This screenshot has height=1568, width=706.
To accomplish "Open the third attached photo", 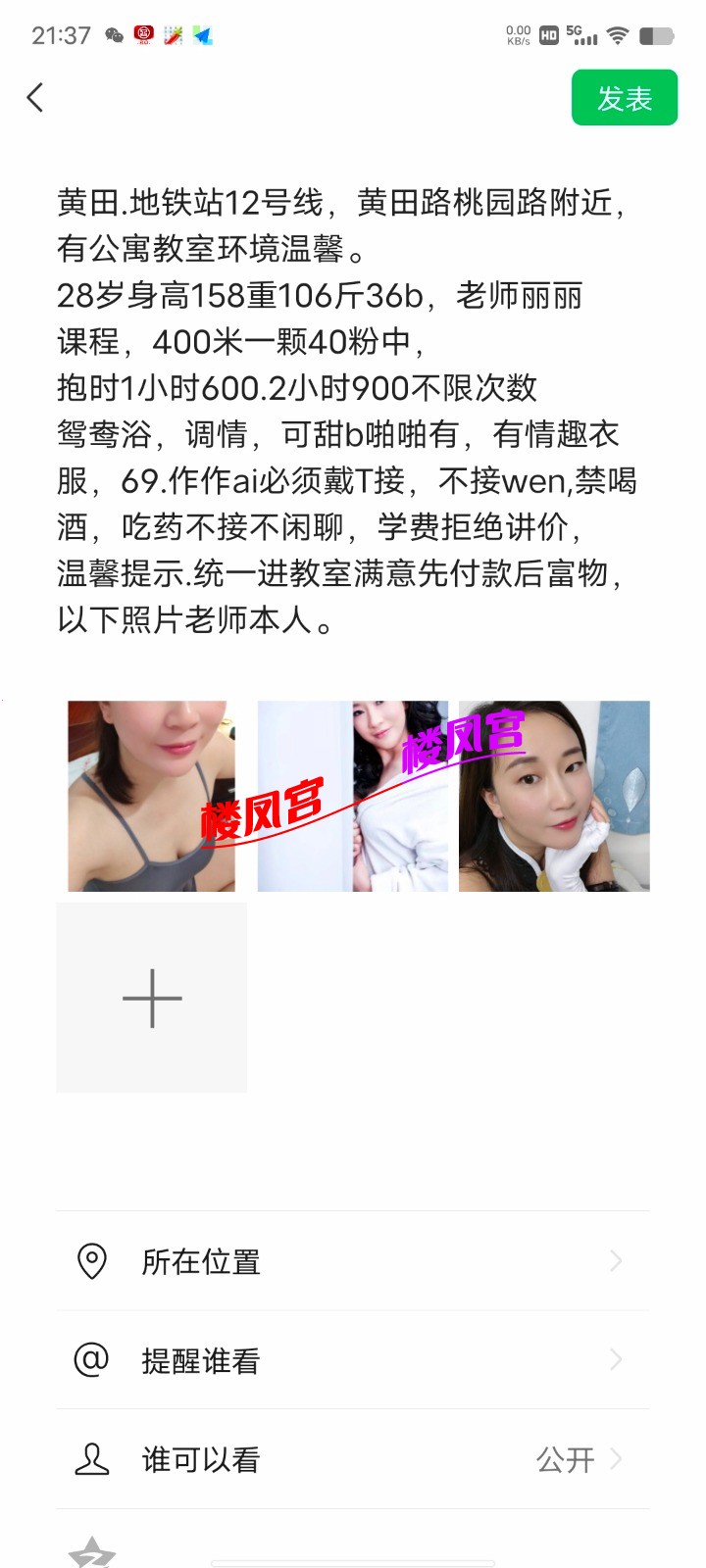I will (x=554, y=796).
